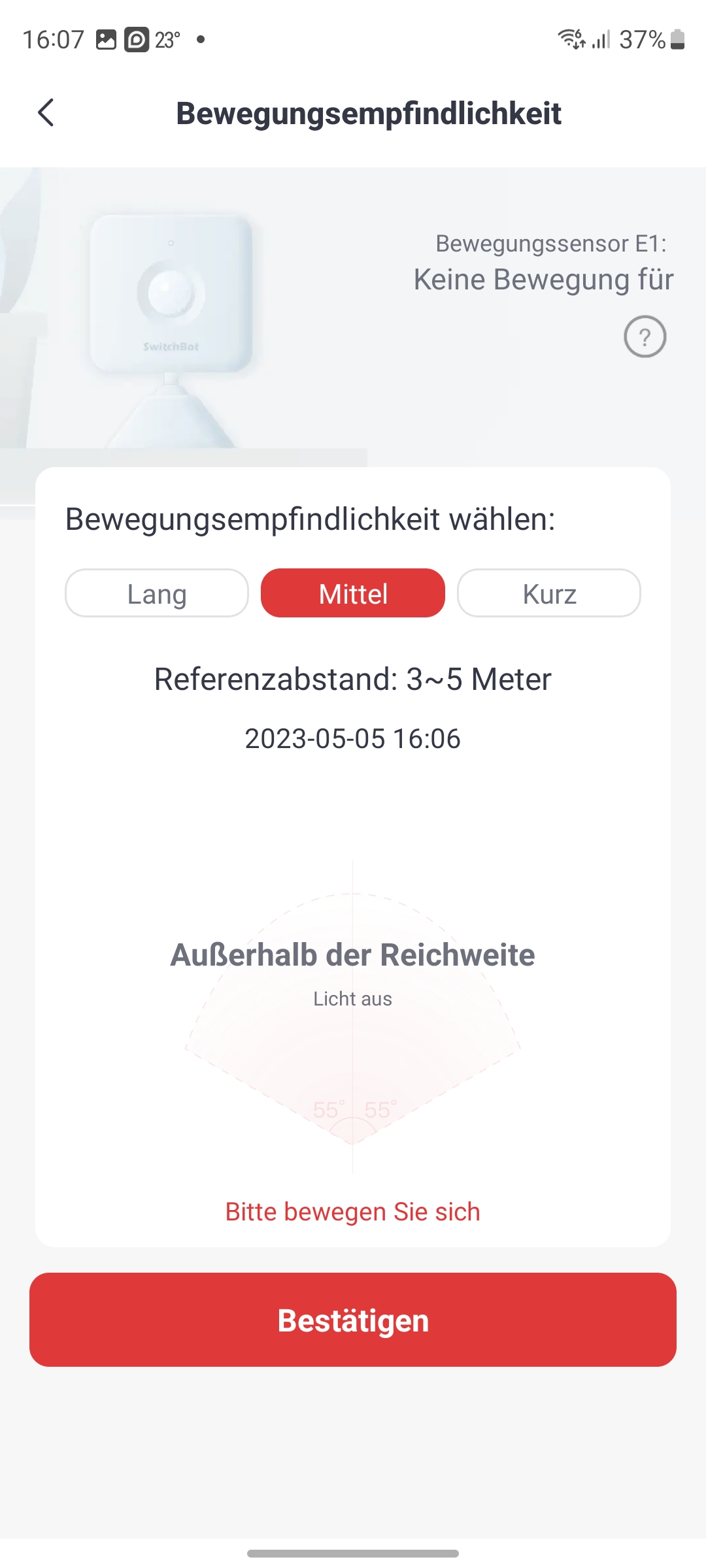This screenshot has width=706, height=1568.
Task: Select Lang sensitivity option
Action: pyautogui.click(x=157, y=593)
